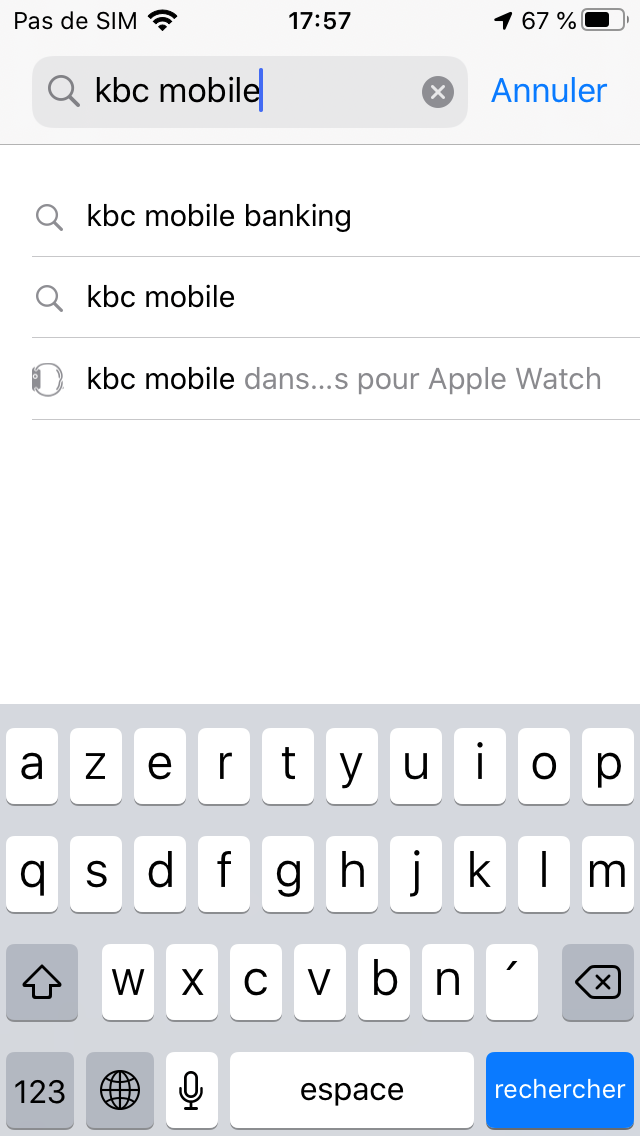Image resolution: width=640 pixels, height=1136 pixels.
Task: Enable shift on the keyboard
Action: [41, 982]
